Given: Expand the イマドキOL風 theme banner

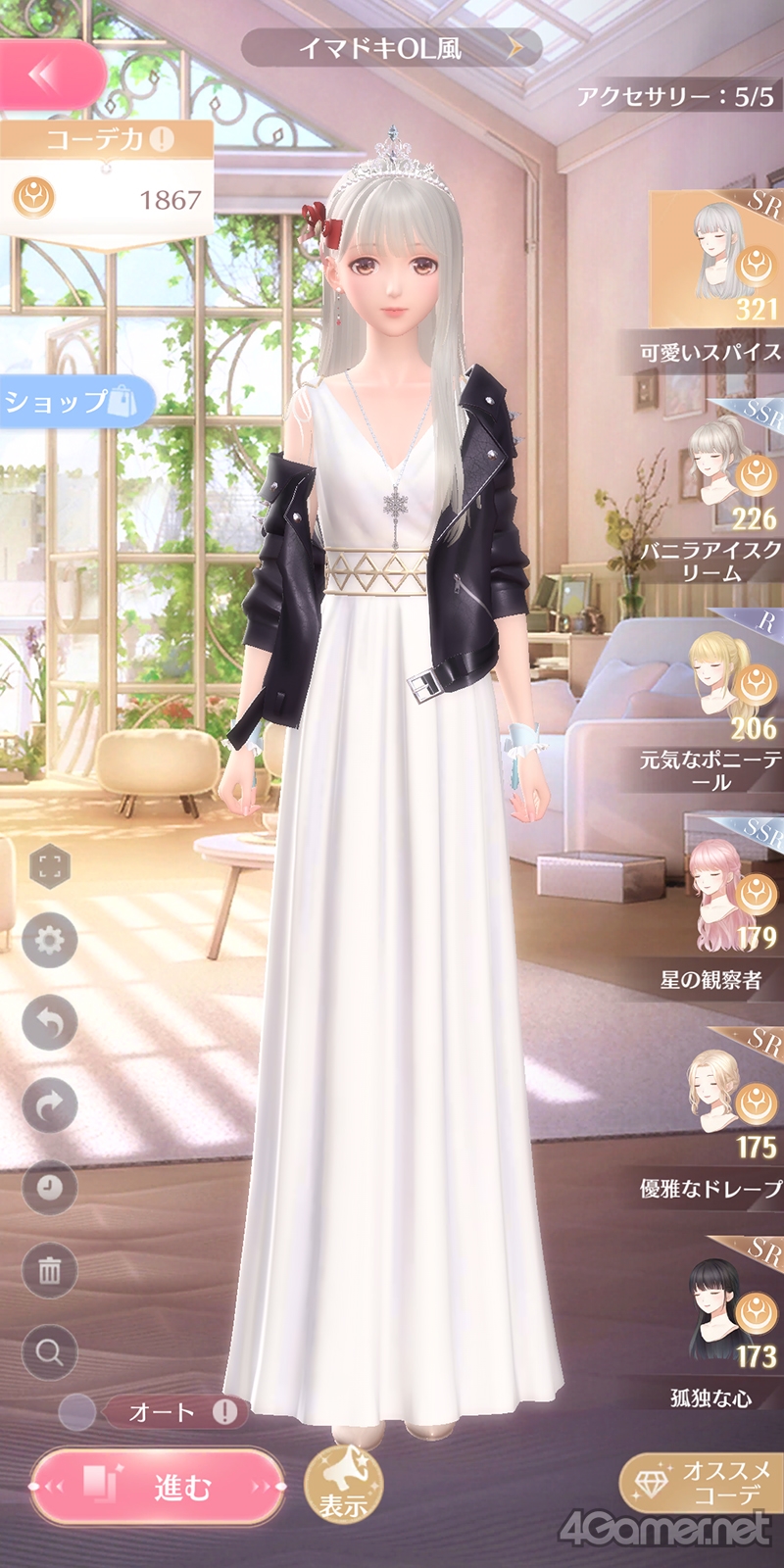Looking at the screenshot, I should tap(392, 48).
